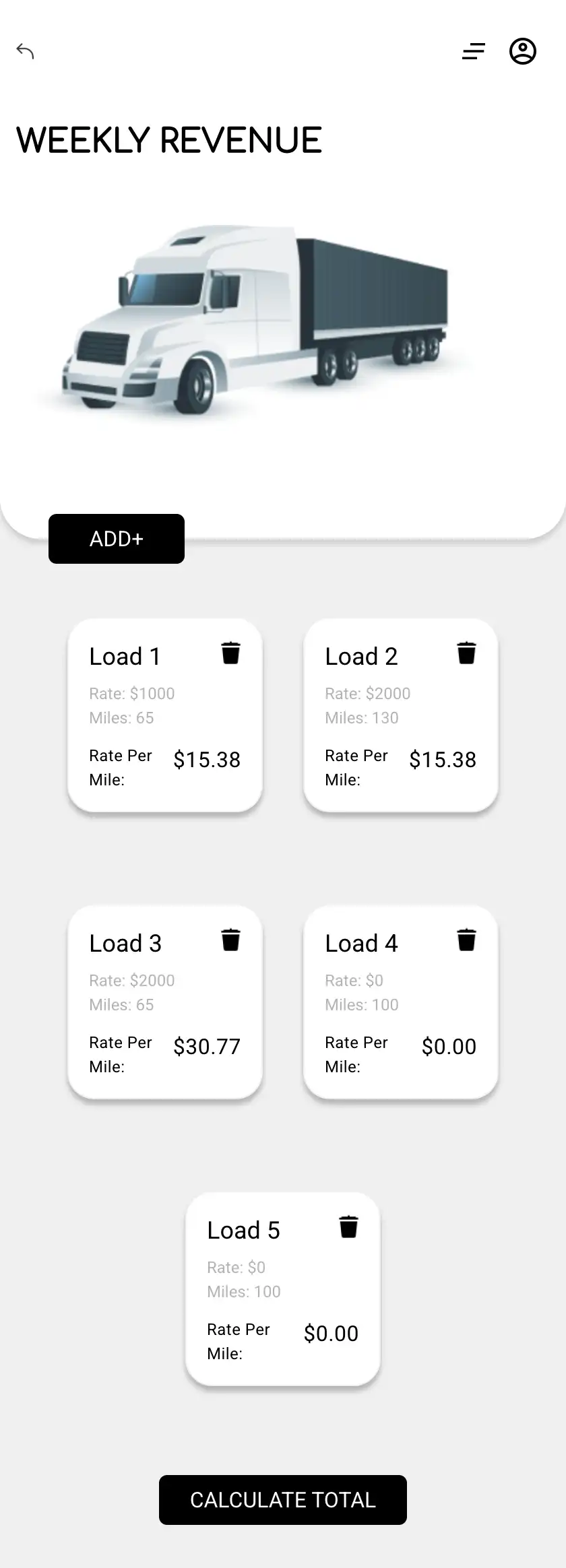Delete Load 2 with trash icon
Screen dimensions: 566x1568
point(466,653)
